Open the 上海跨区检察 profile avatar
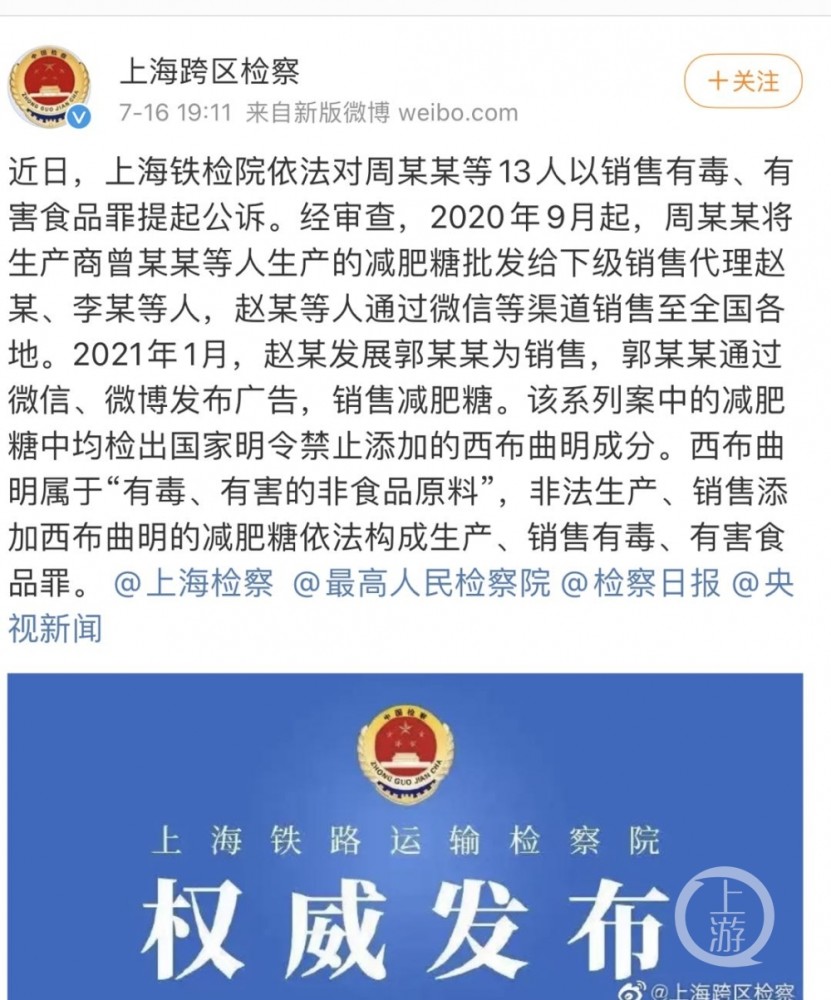 [x=50, y=87]
